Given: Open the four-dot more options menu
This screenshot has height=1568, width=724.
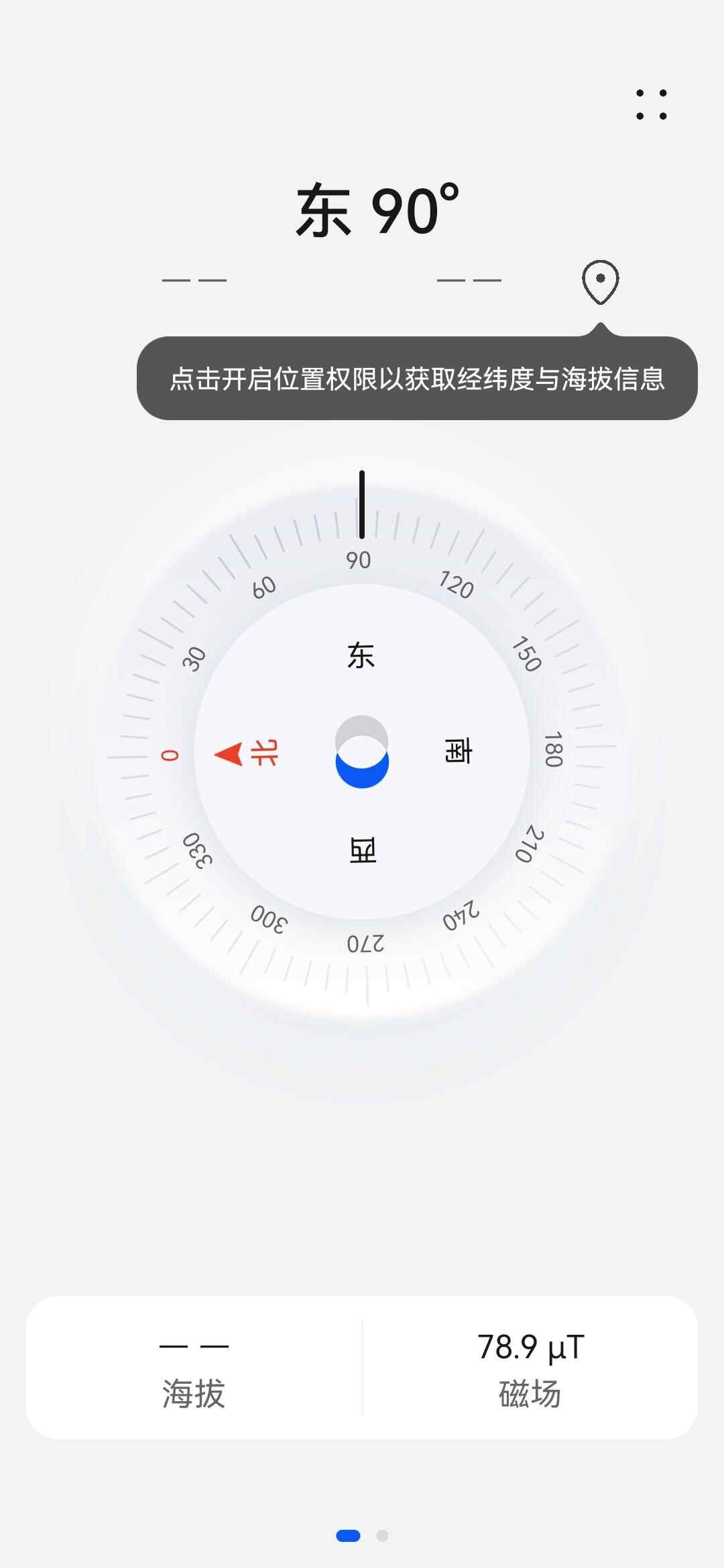Looking at the screenshot, I should 652,105.
